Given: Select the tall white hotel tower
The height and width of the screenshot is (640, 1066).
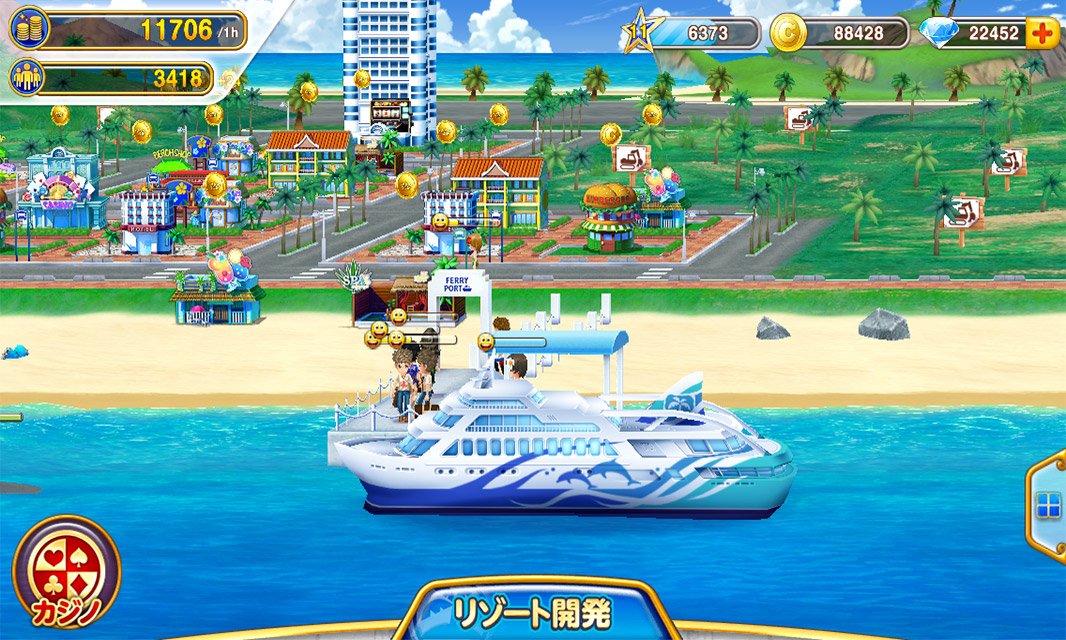Looking at the screenshot, I should coord(388,60).
